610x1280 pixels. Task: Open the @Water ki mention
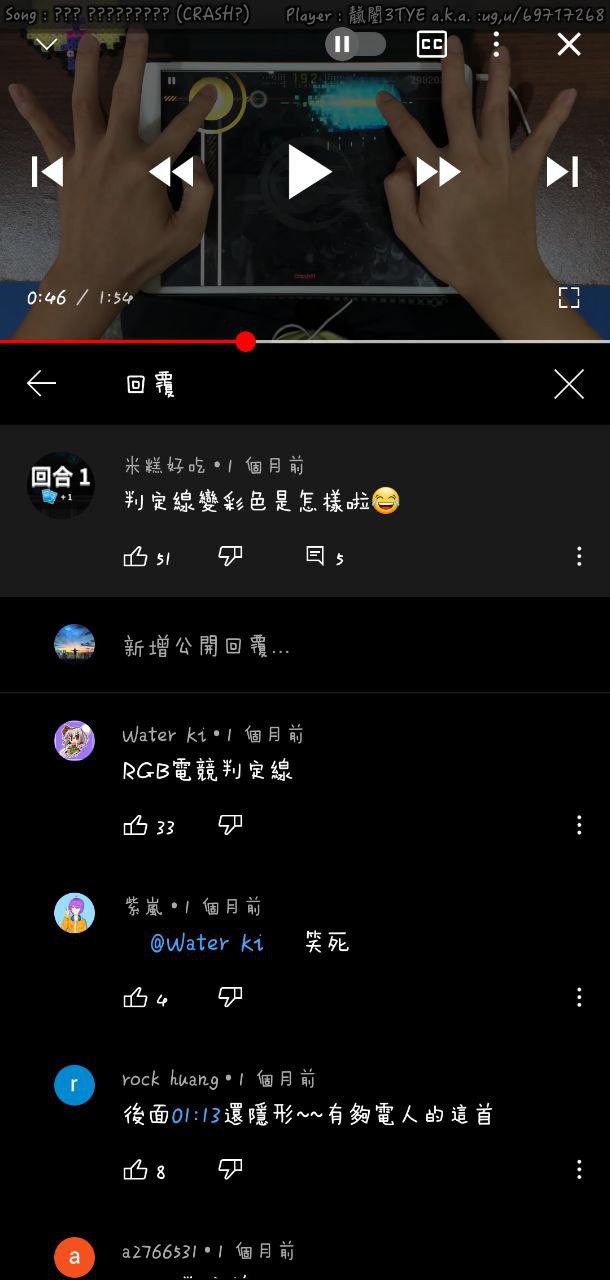click(207, 943)
